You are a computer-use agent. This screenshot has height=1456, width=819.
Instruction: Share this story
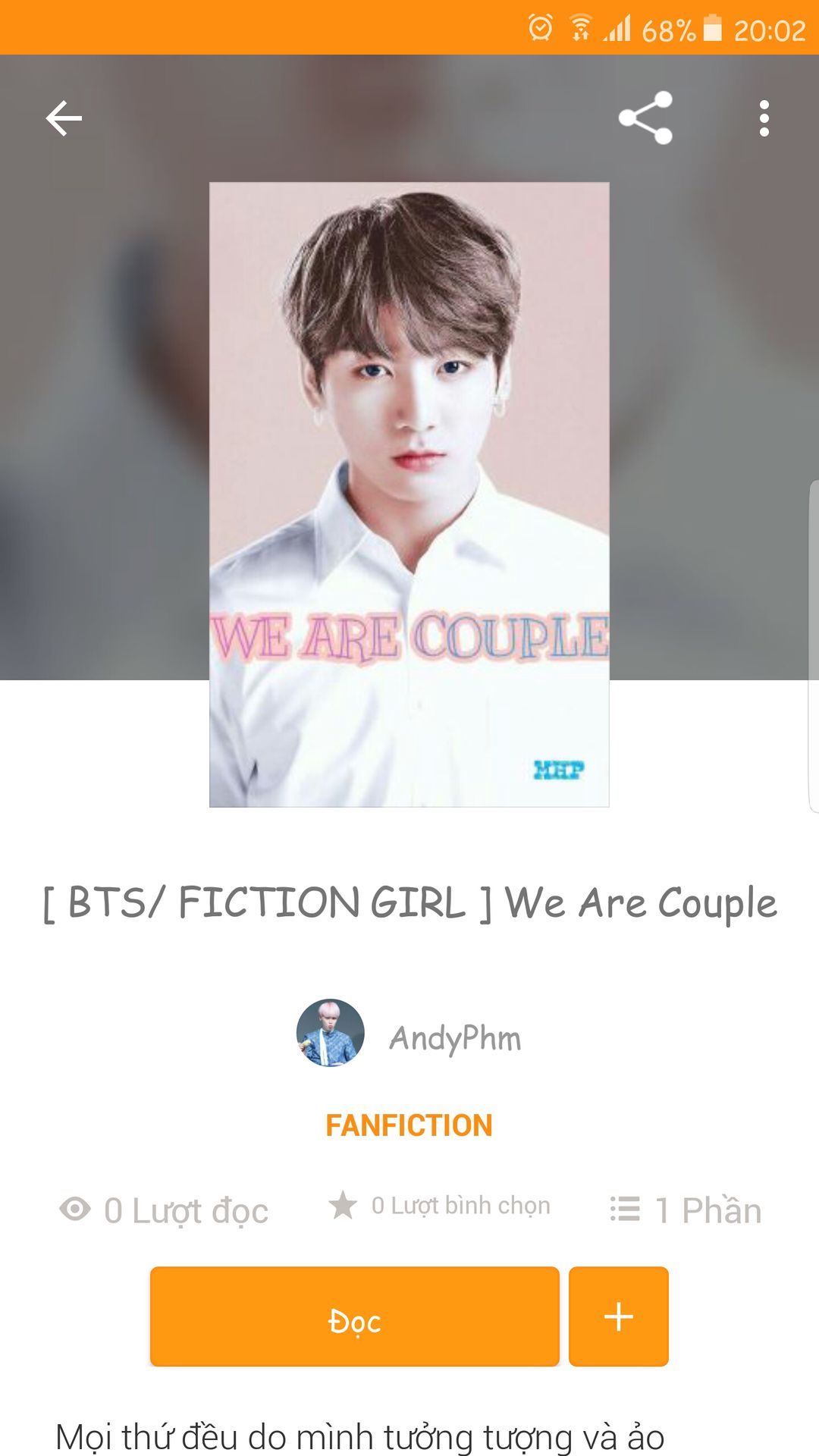tap(645, 118)
